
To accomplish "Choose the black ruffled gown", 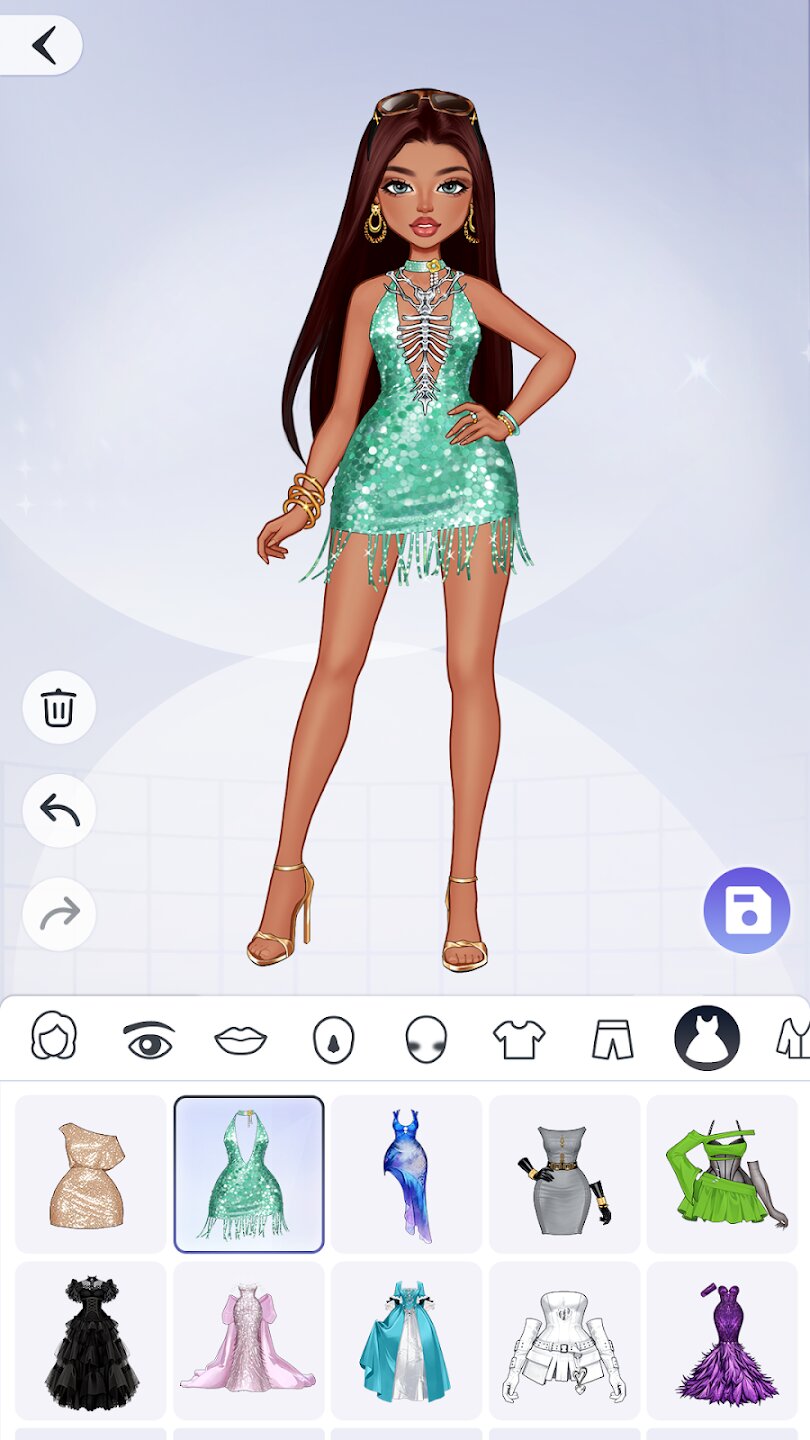I will [91, 1340].
